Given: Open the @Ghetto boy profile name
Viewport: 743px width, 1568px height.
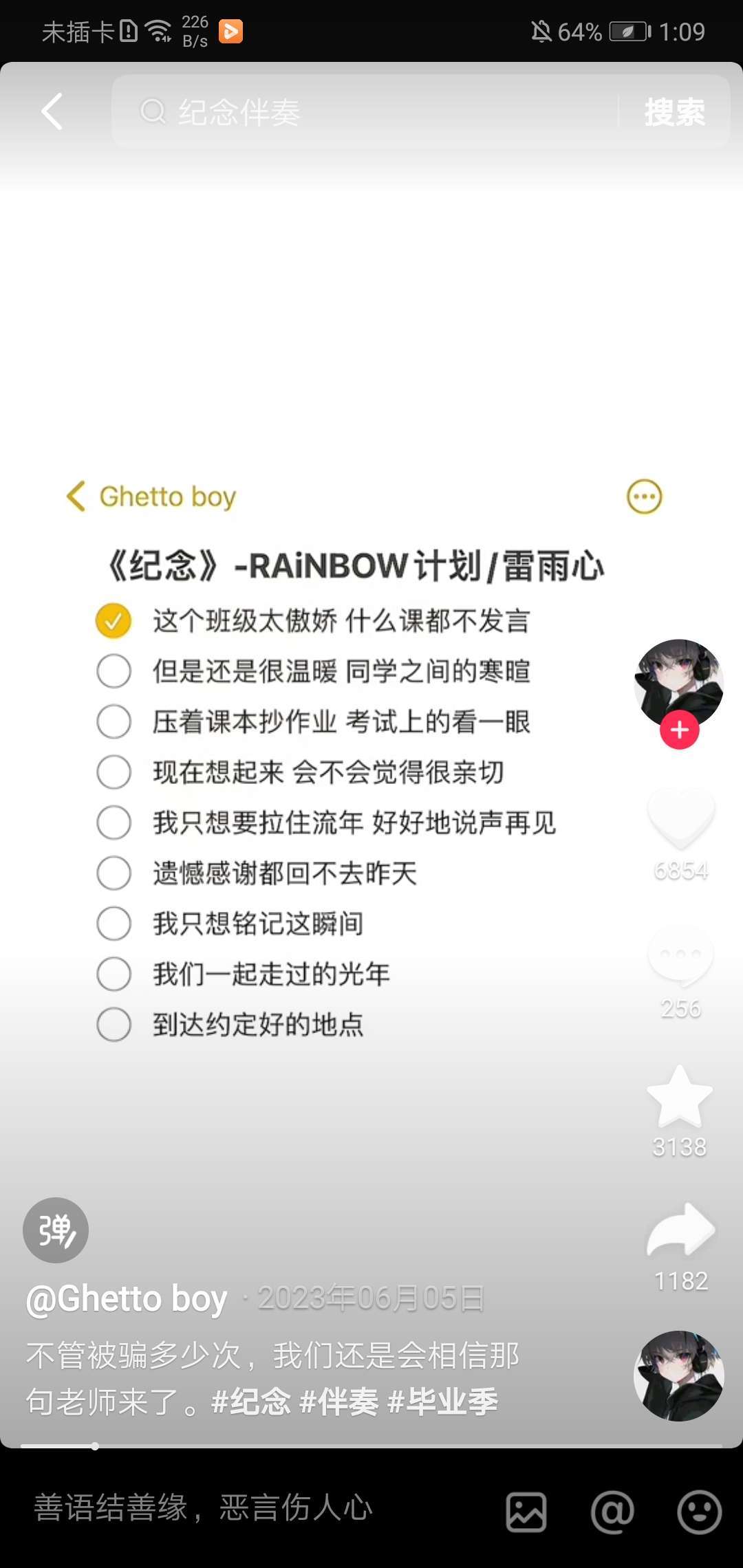Looking at the screenshot, I should [x=127, y=1298].
